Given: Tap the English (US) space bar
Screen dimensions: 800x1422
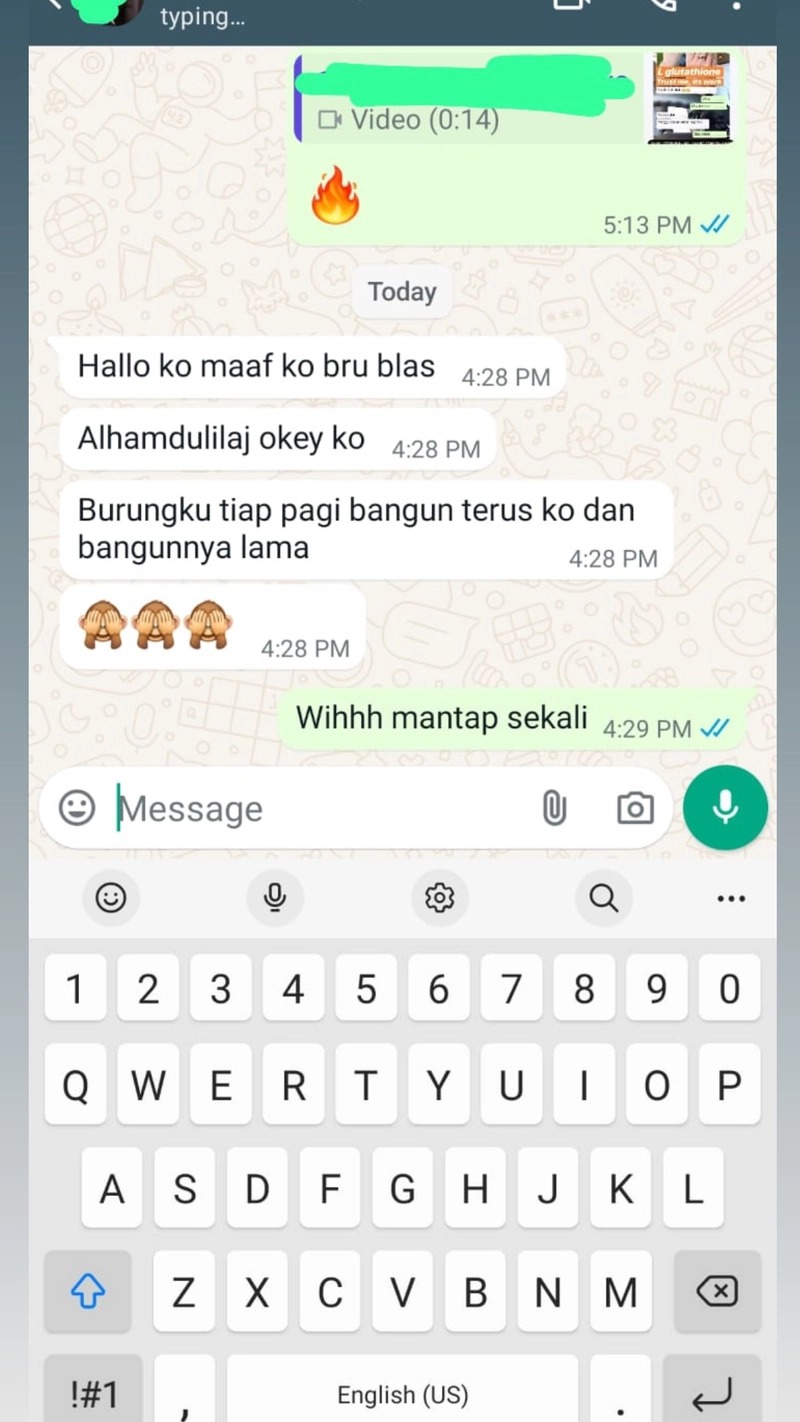Looking at the screenshot, I should (x=402, y=1393).
